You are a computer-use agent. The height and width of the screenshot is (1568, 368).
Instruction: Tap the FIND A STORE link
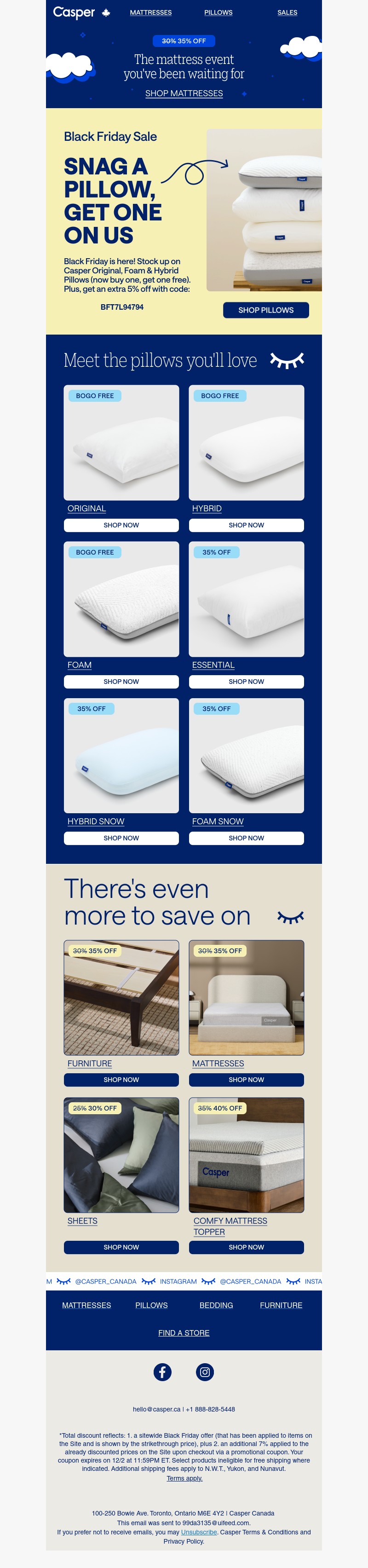[x=184, y=1332]
